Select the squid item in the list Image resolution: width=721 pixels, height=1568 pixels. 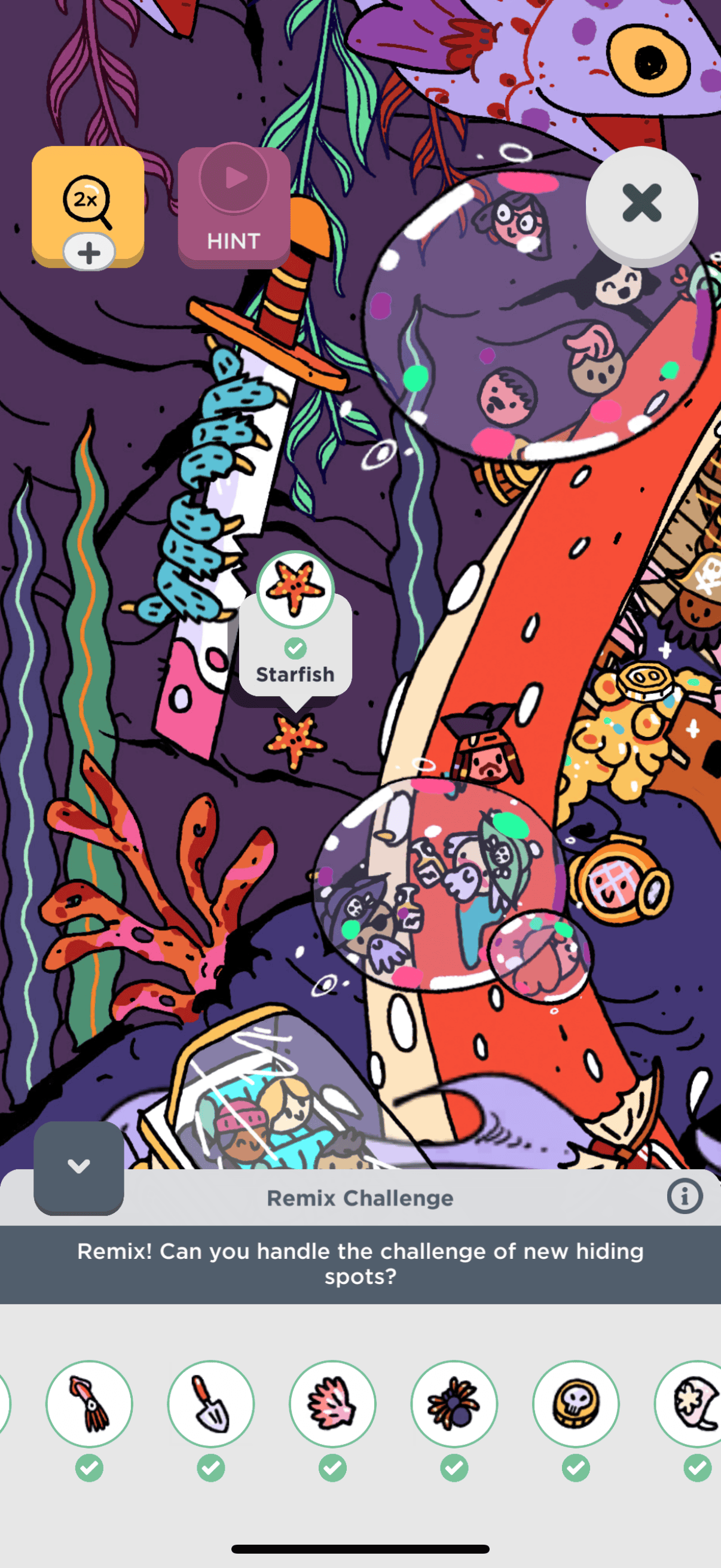click(x=90, y=1404)
